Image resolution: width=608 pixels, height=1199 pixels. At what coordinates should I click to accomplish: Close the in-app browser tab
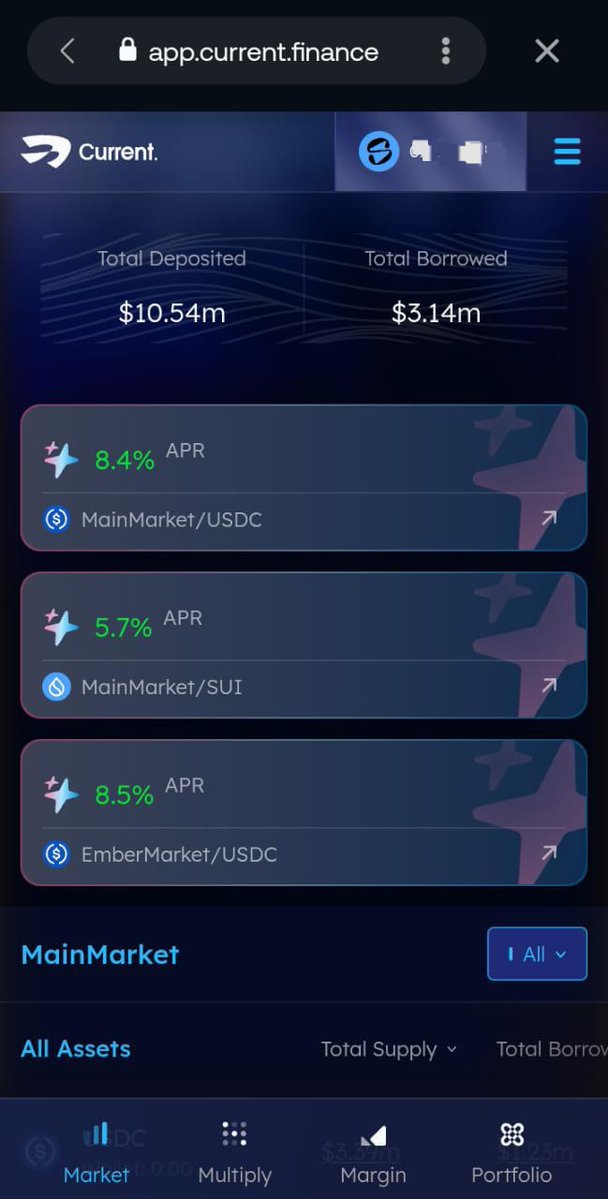(x=547, y=51)
